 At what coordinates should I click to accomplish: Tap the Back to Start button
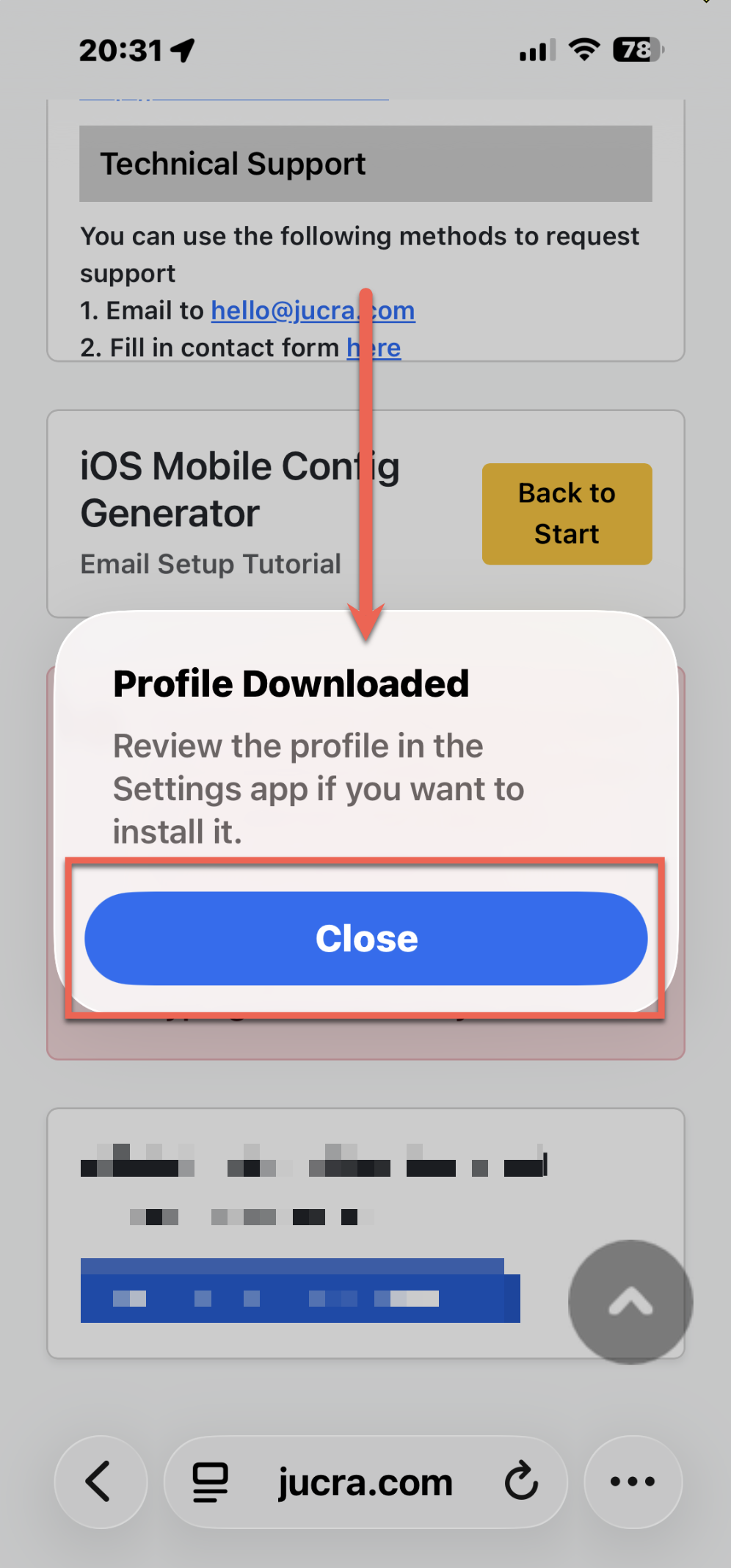567,514
